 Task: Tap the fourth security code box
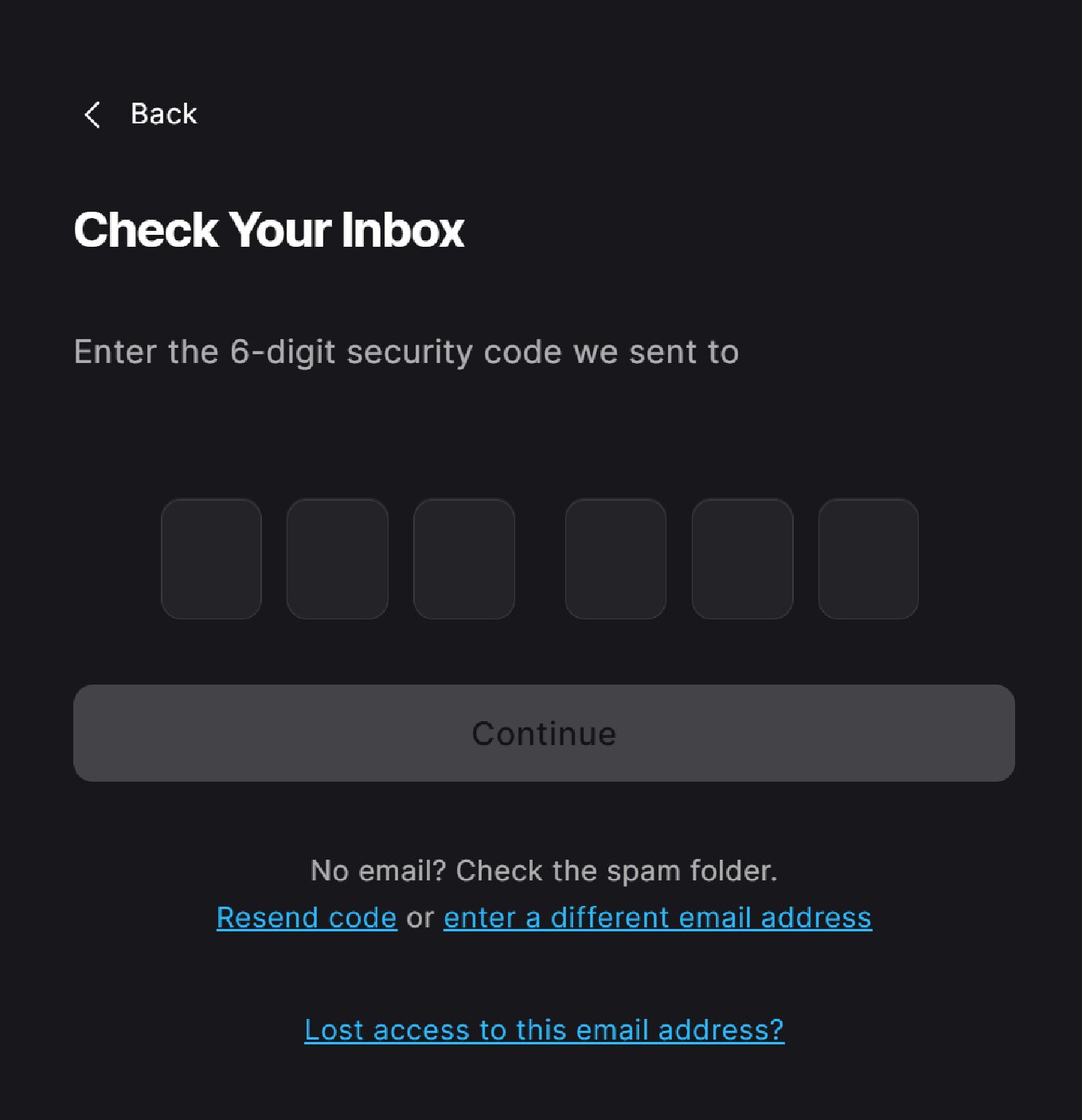pyautogui.click(x=615, y=559)
